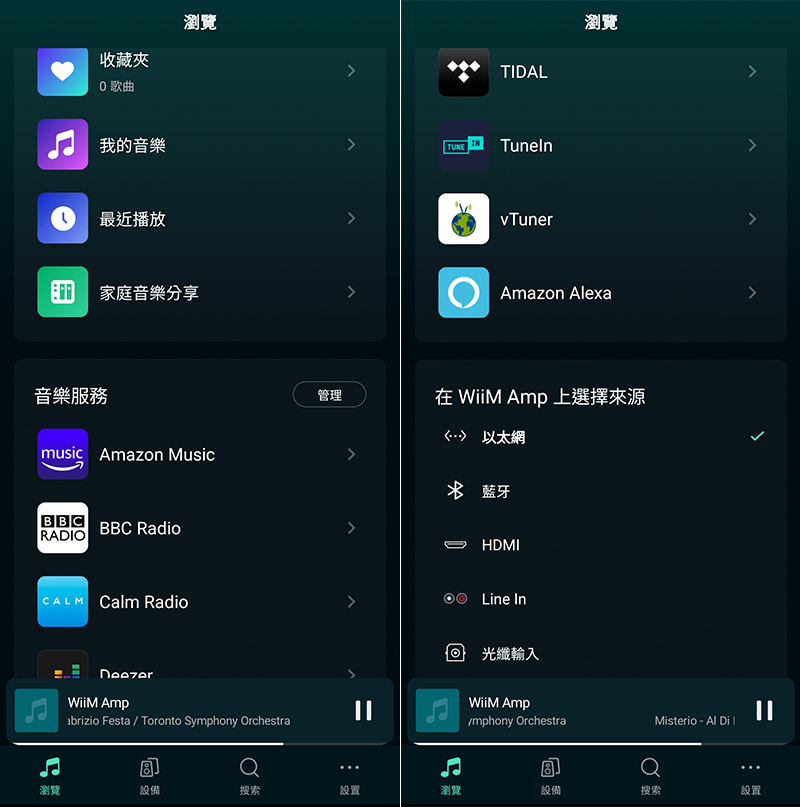Open 最近播放 recently played
Screen dimensions: 800x807
pyautogui.click(x=200, y=219)
